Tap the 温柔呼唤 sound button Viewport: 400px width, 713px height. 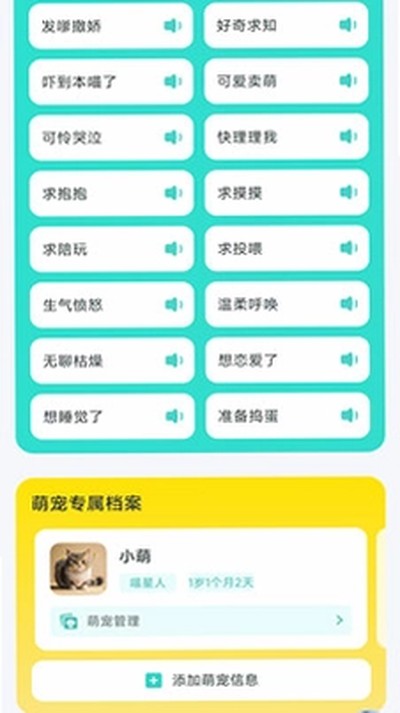pos(287,304)
